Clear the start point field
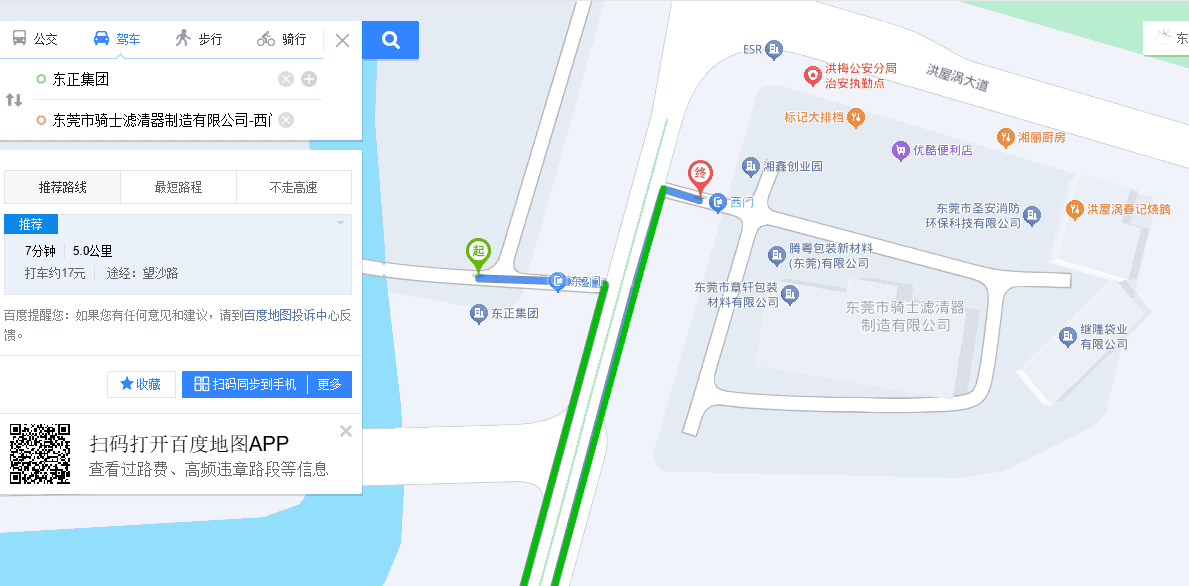The height and width of the screenshot is (586, 1189). click(x=286, y=79)
